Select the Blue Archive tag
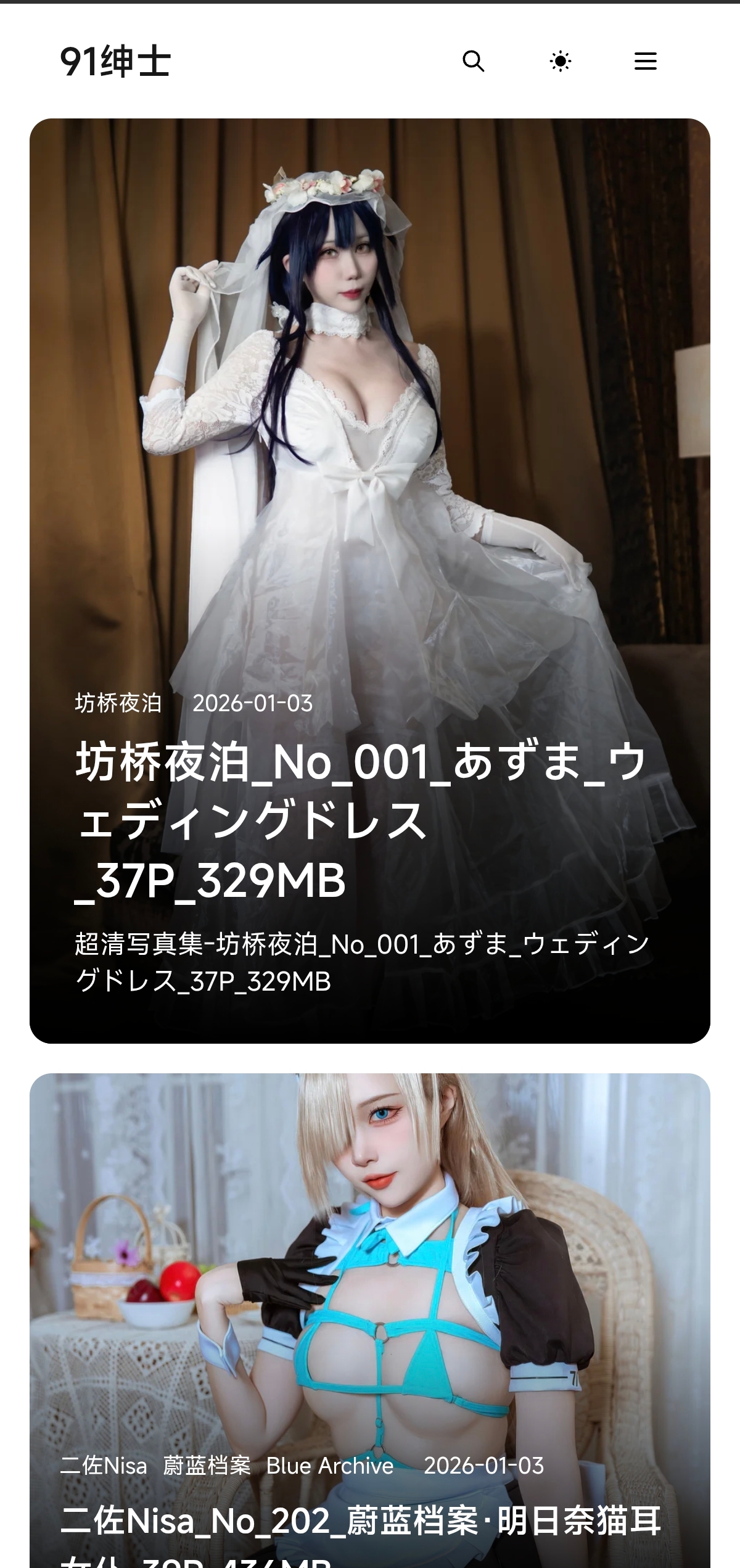 [330, 1466]
